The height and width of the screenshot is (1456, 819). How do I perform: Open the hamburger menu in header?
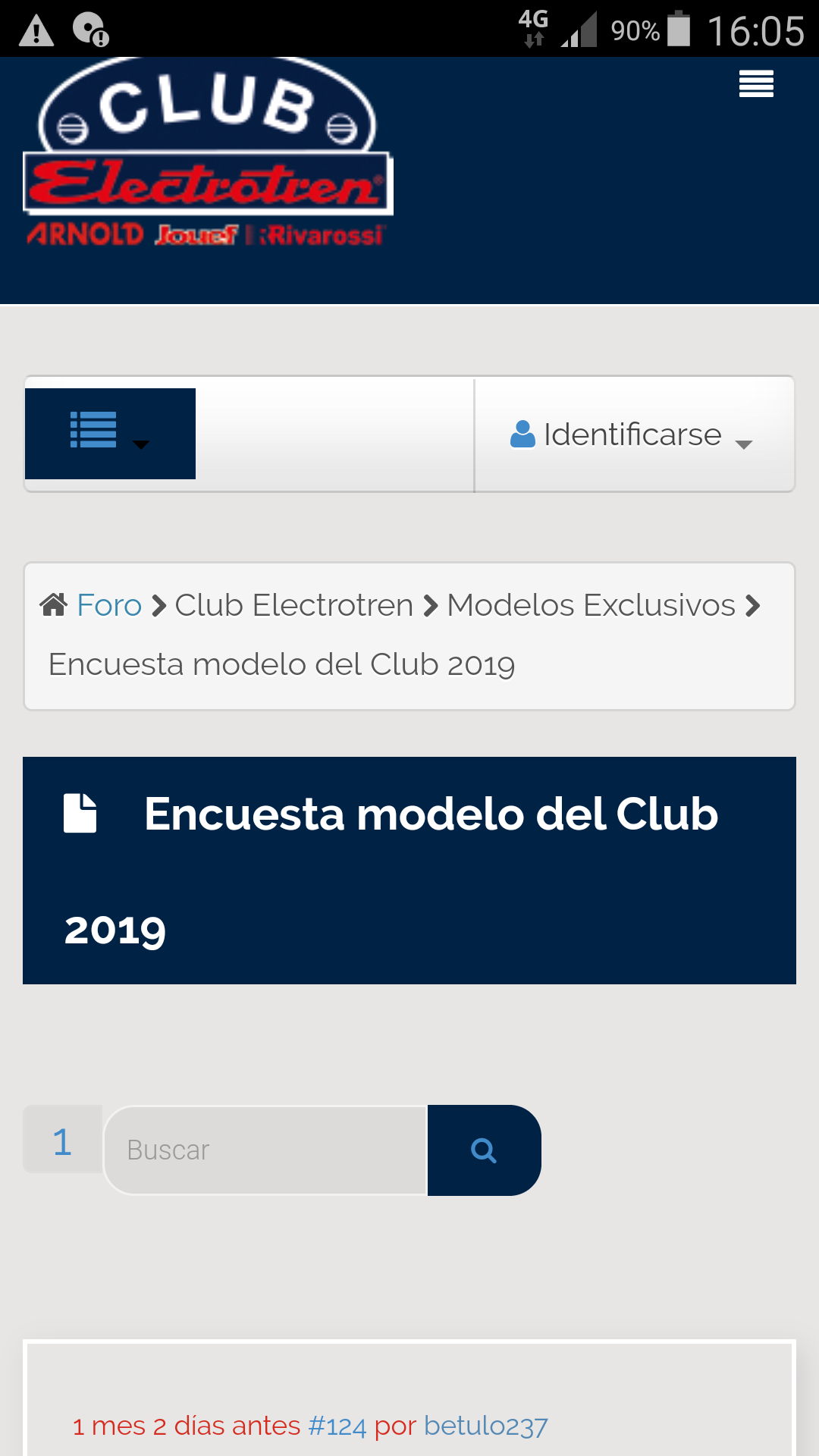[756, 83]
